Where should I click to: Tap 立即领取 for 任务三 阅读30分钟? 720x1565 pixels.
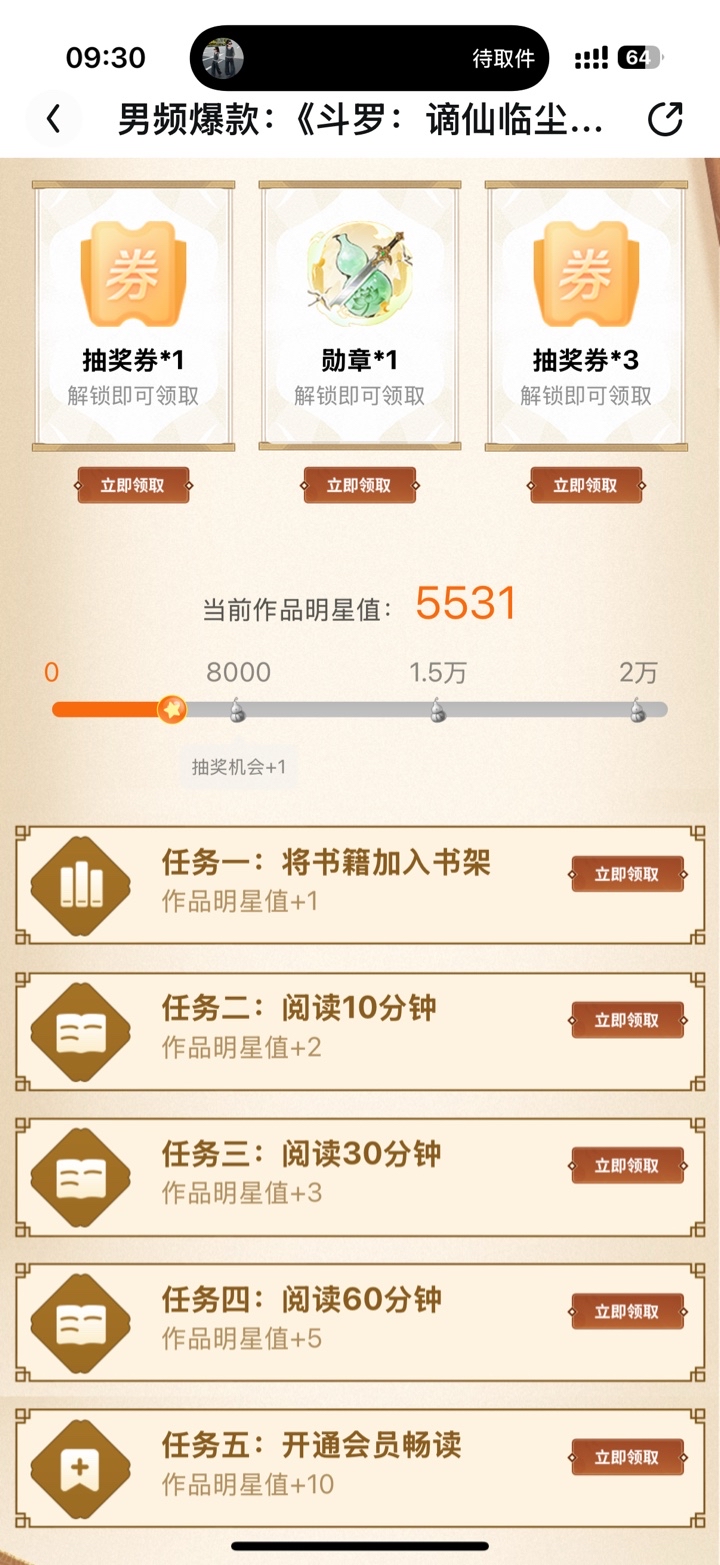tap(627, 1166)
